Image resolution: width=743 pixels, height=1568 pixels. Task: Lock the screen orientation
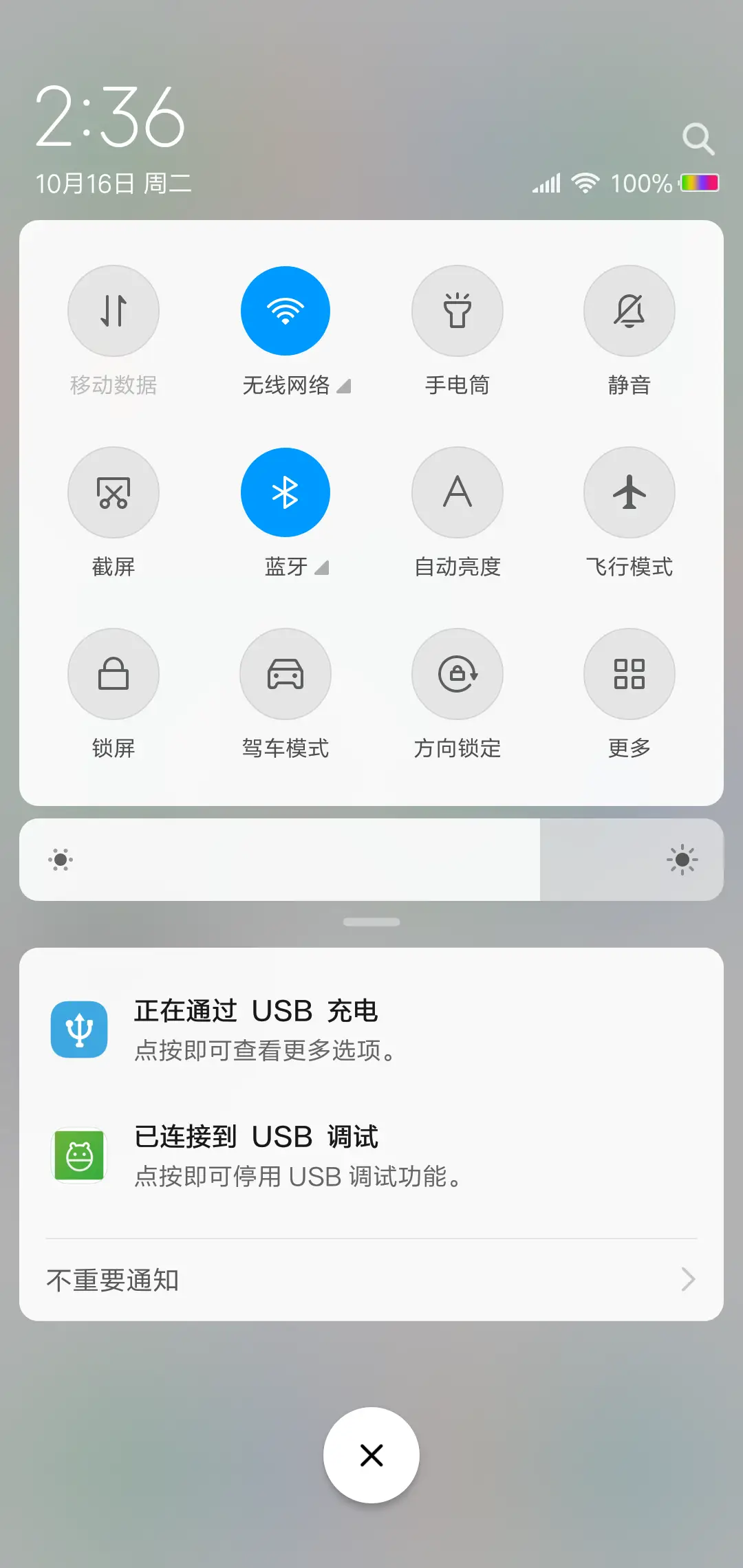pos(457,674)
